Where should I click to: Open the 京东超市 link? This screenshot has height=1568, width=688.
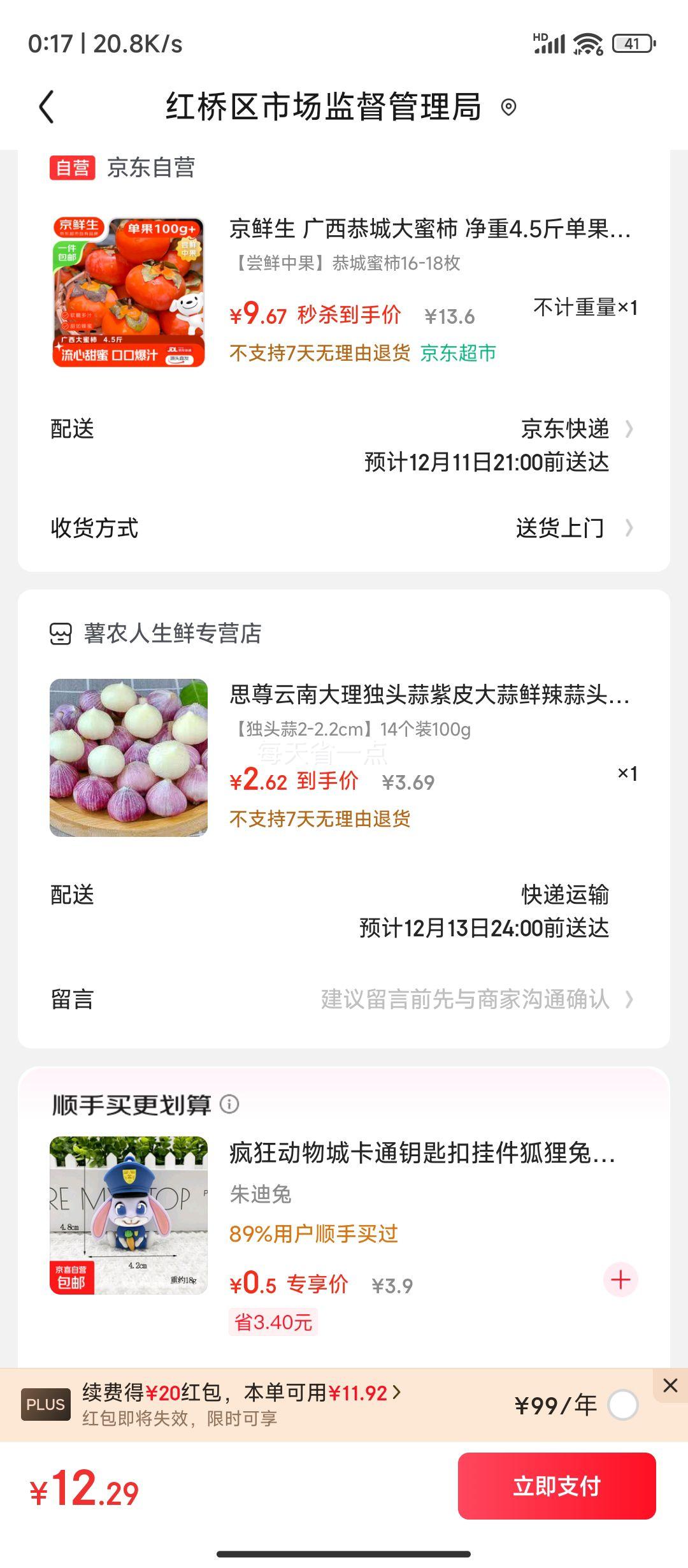point(459,354)
